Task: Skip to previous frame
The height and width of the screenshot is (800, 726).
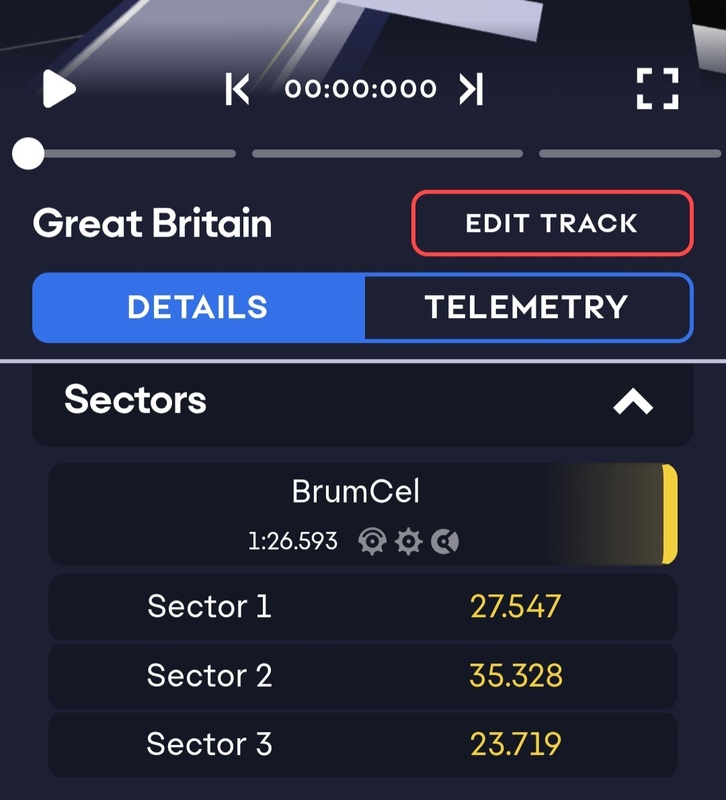Action: (x=237, y=89)
